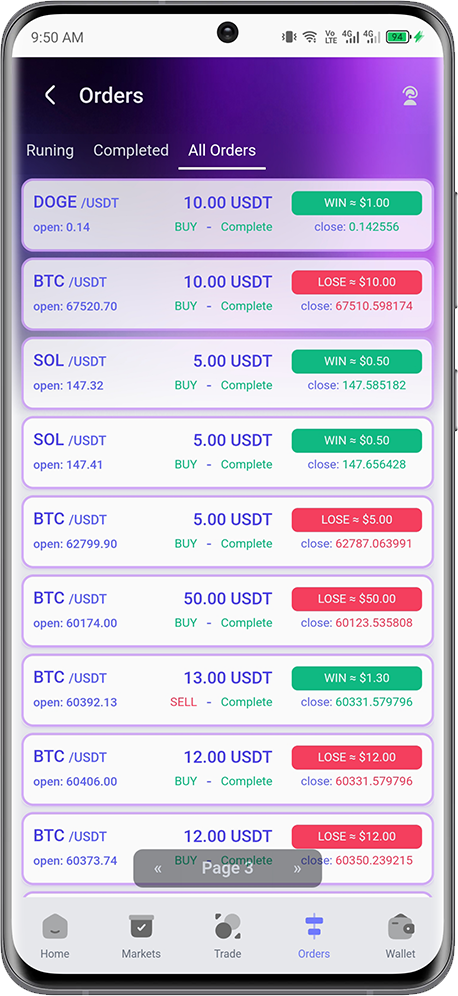Open the BTC order opened at 60406.00
The width and height of the screenshot is (458, 996).
pyautogui.click(x=227, y=769)
